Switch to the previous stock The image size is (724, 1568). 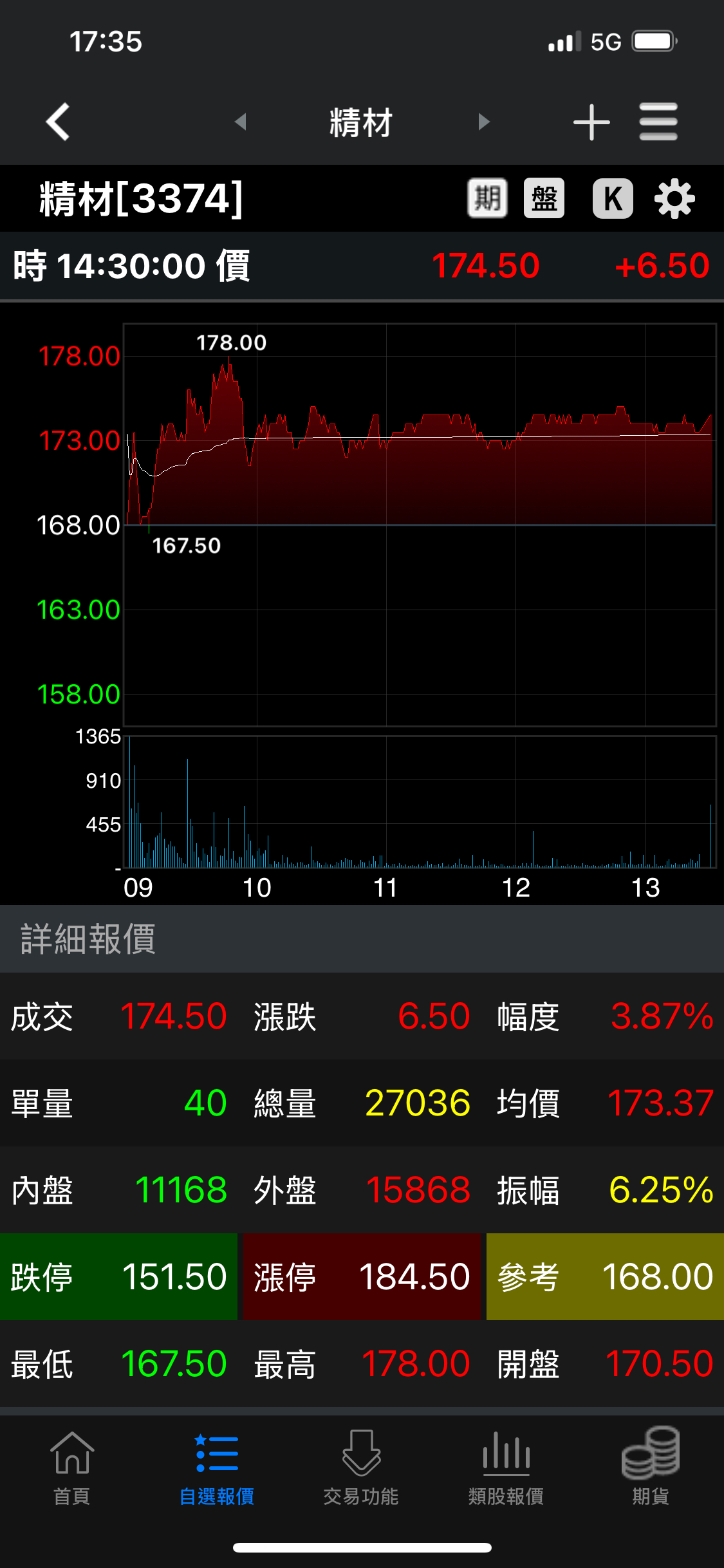click(x=241, y=122)
